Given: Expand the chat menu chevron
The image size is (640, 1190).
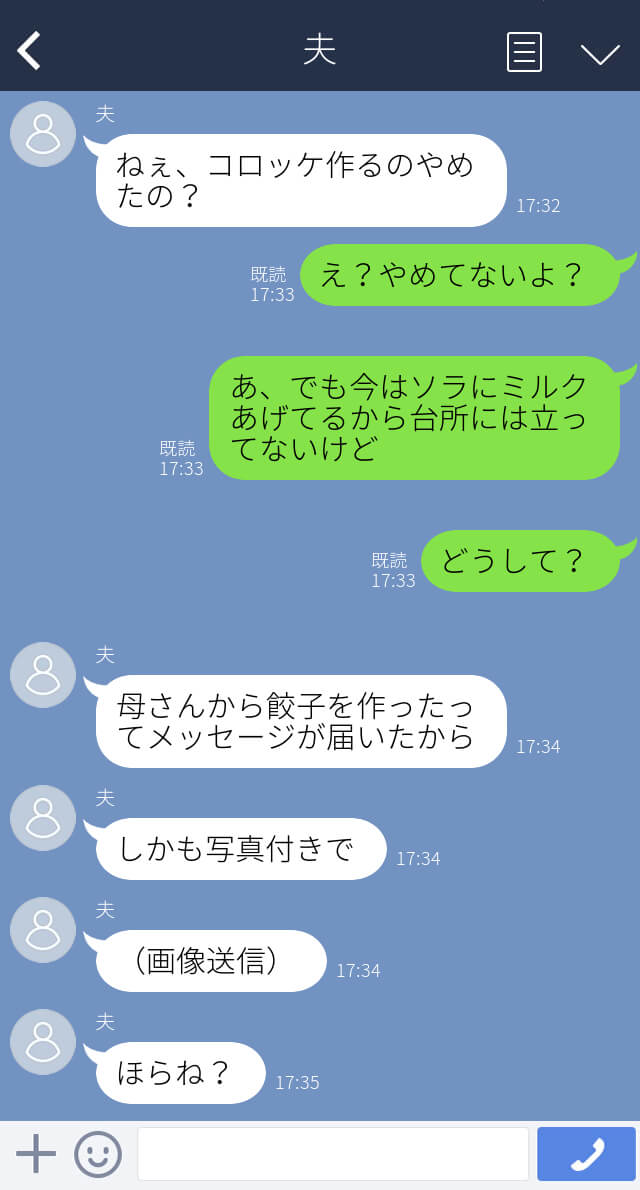Looking at the screenshot, I should click(x=600, y=53).
